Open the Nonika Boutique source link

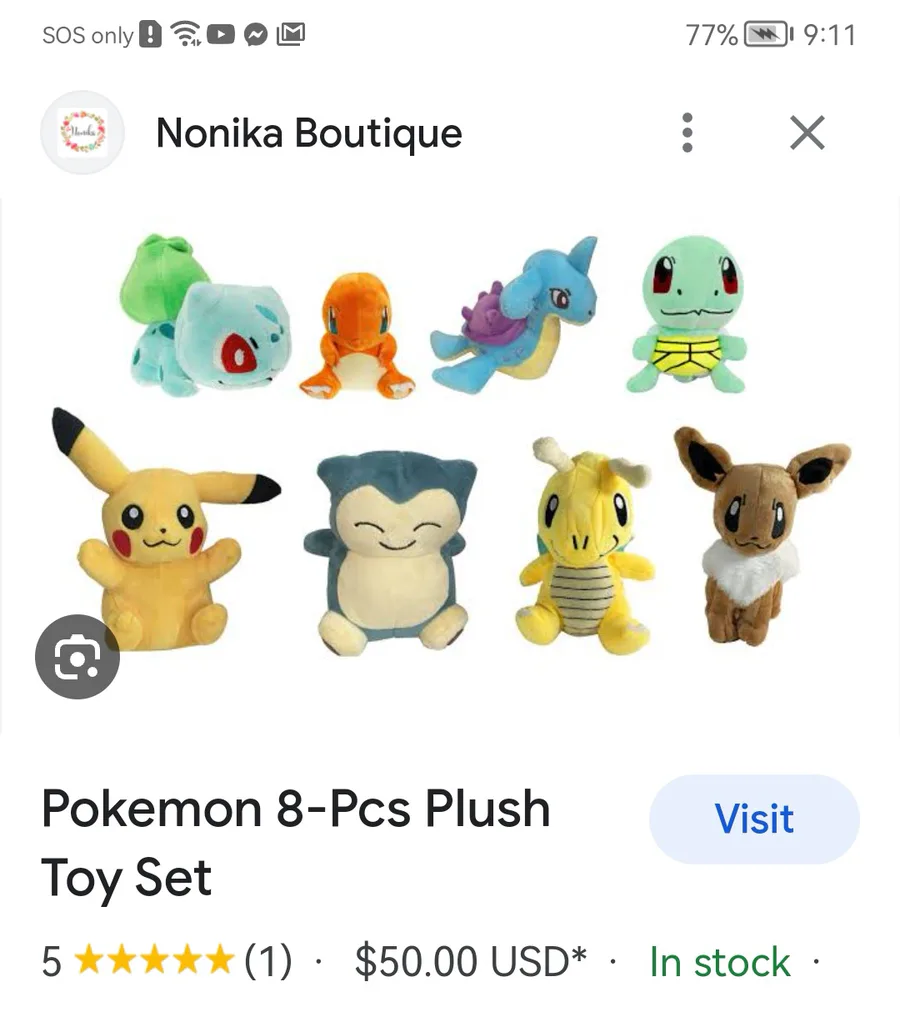[308, 133]
